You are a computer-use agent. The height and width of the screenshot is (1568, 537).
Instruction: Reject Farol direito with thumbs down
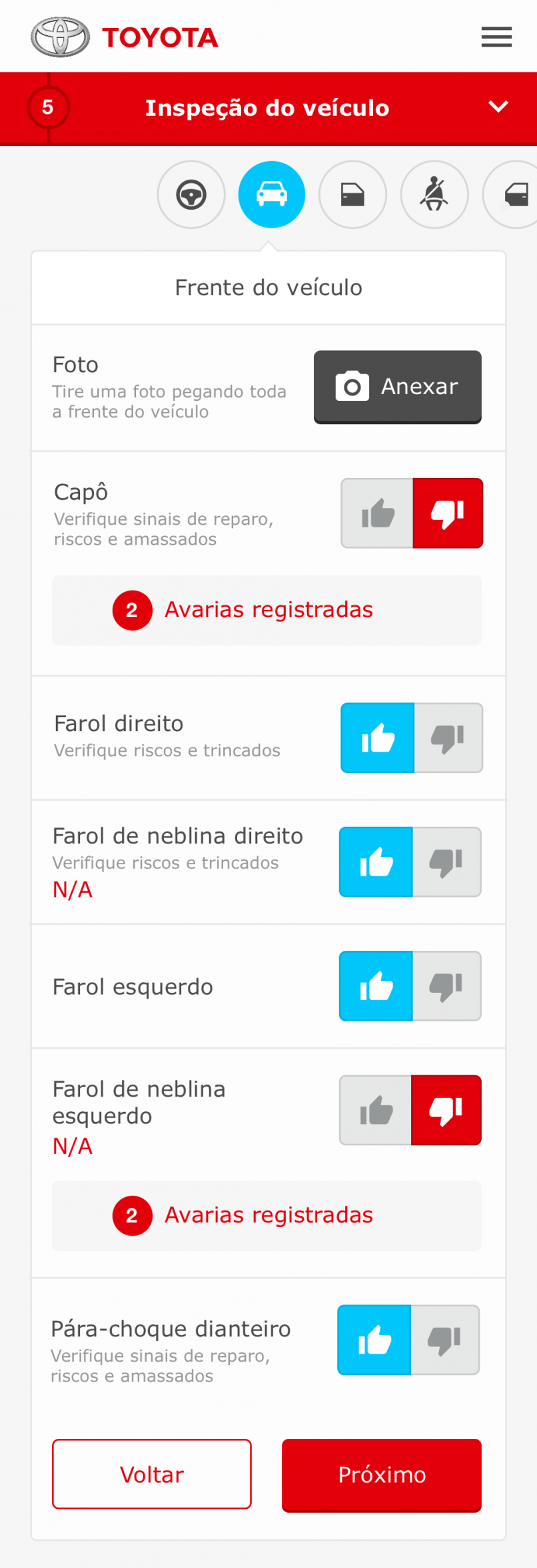pos(447,738)
